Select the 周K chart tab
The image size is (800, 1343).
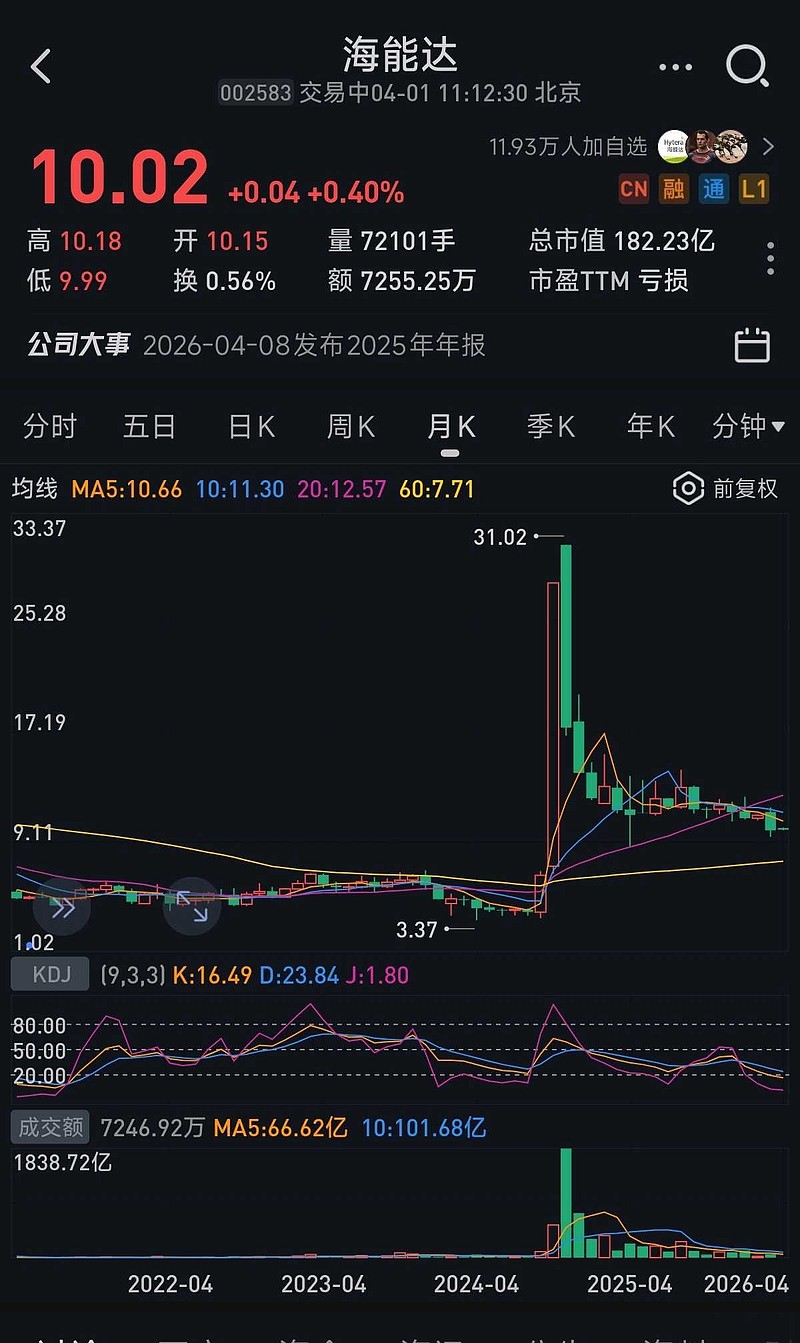pyautogui.click(x=350, y=427)
